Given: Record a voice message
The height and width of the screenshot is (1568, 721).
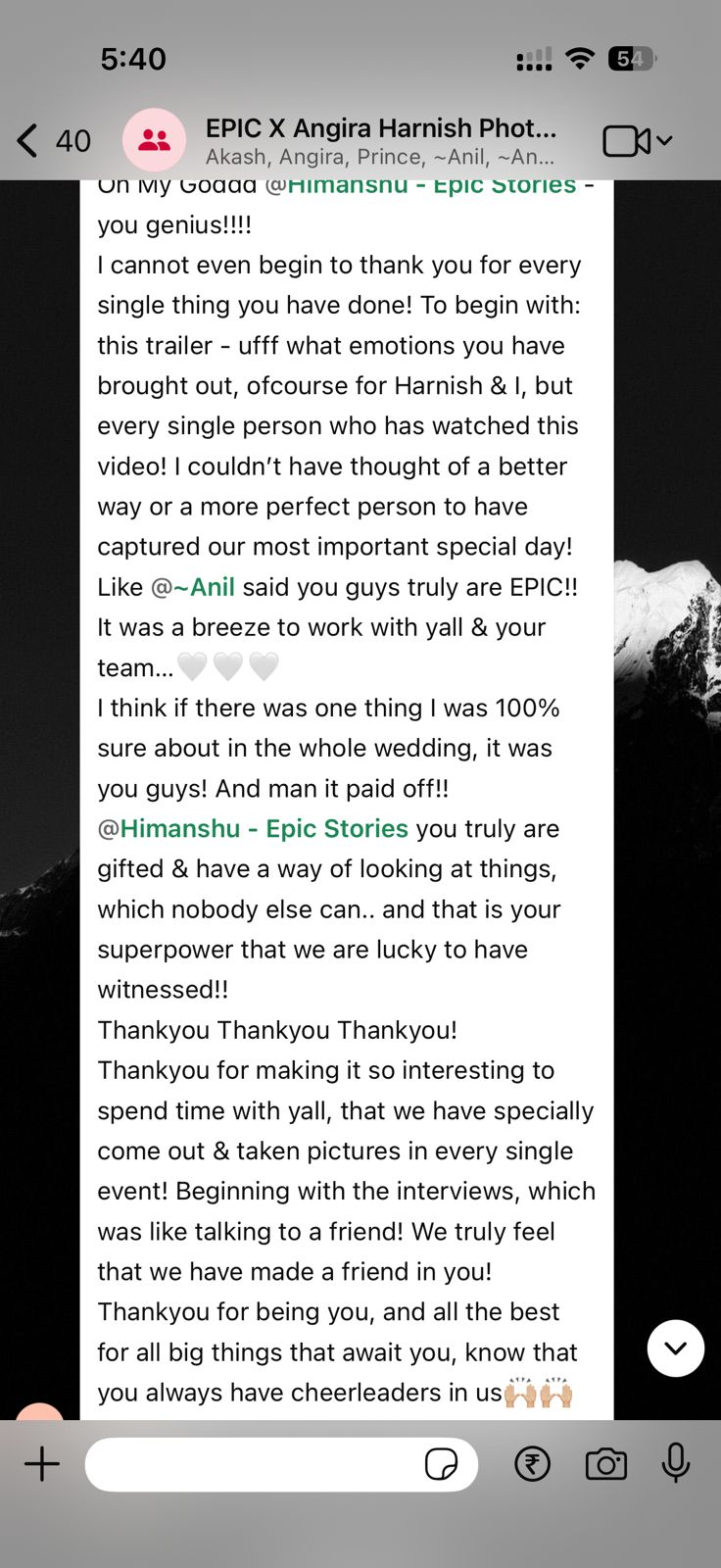Looking at the screenshot, I should 676,1464.
